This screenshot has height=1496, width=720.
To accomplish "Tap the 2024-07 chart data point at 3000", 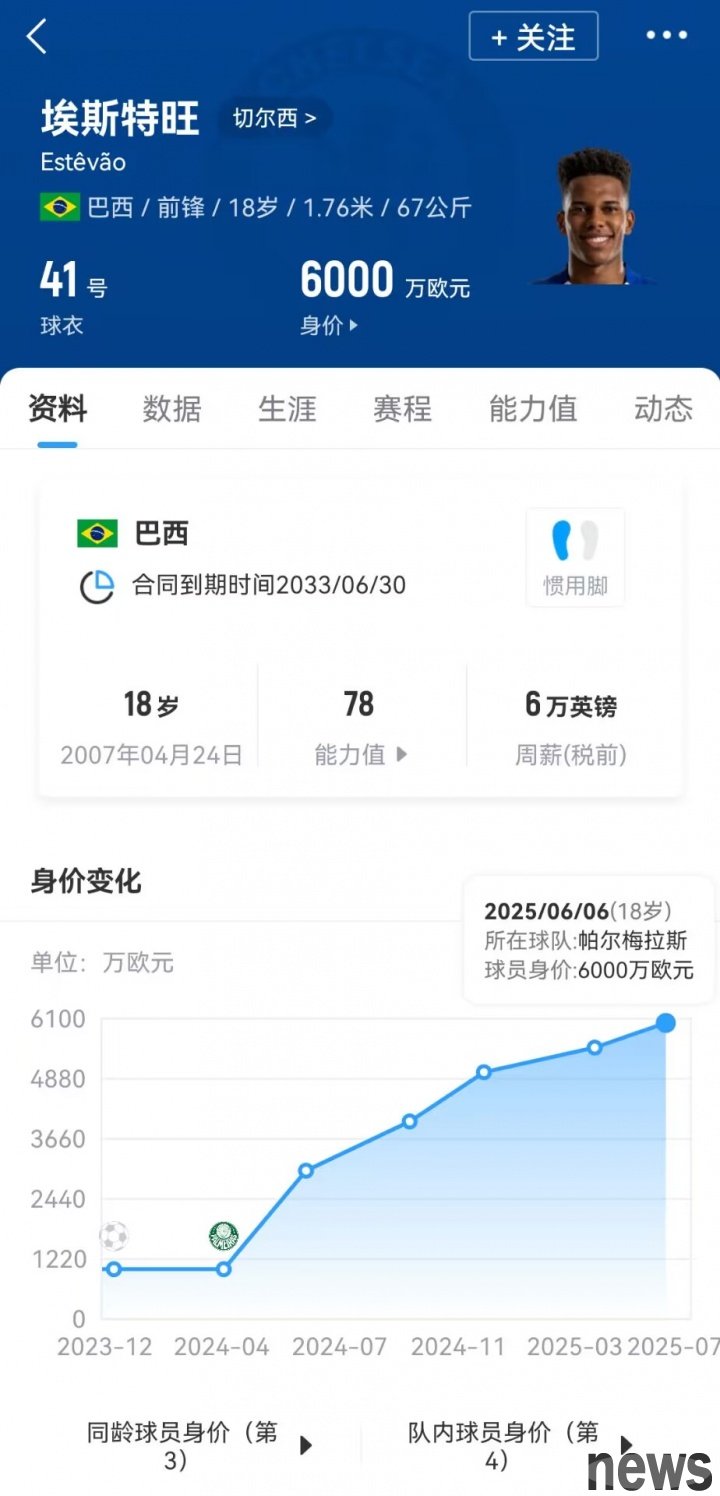I will click(306, 1170).
